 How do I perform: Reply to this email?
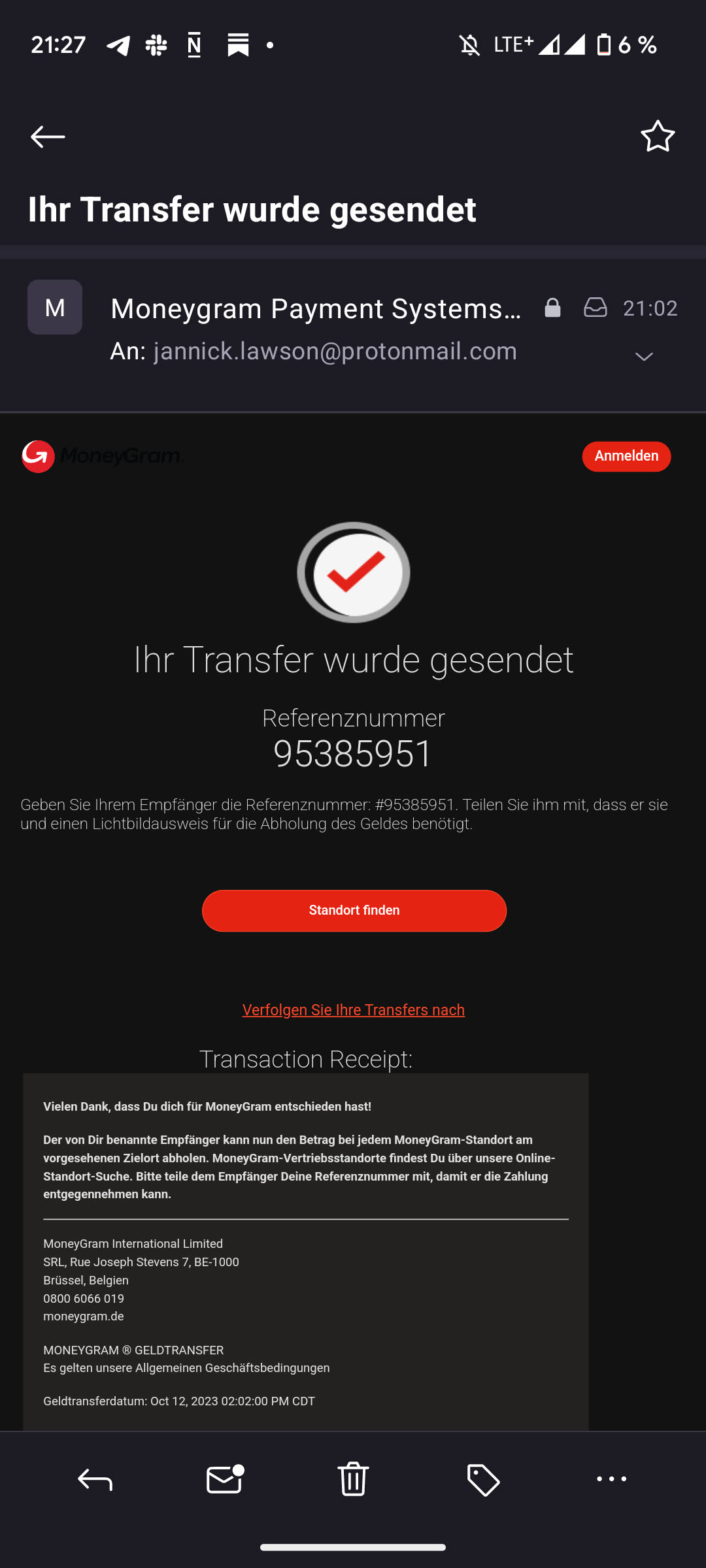pyautogui.click(x=95, y=1479)
